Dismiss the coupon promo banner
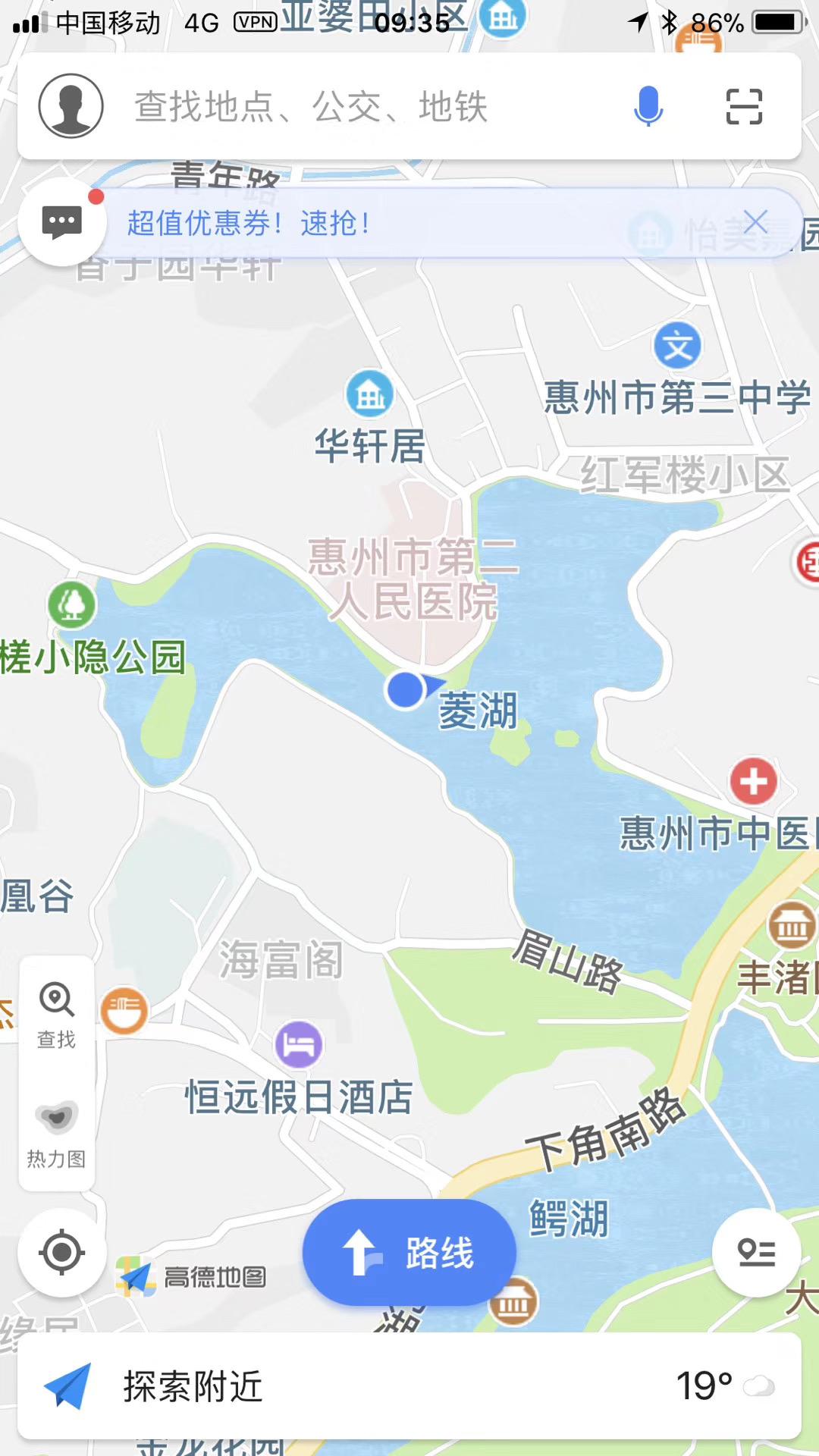 755,222
